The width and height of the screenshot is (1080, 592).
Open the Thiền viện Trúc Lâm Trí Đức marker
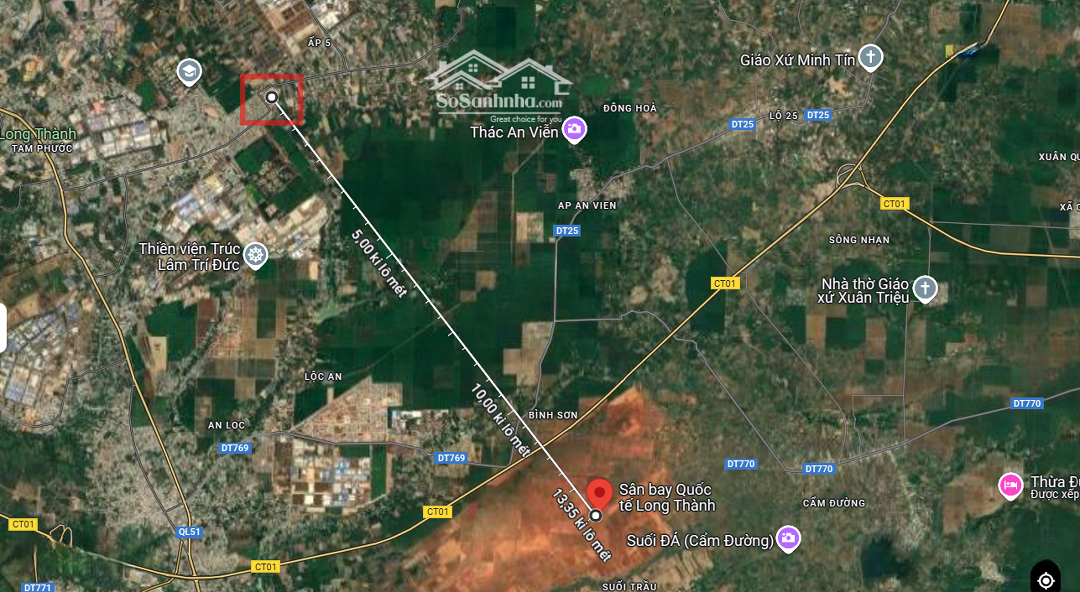point(256,255)
